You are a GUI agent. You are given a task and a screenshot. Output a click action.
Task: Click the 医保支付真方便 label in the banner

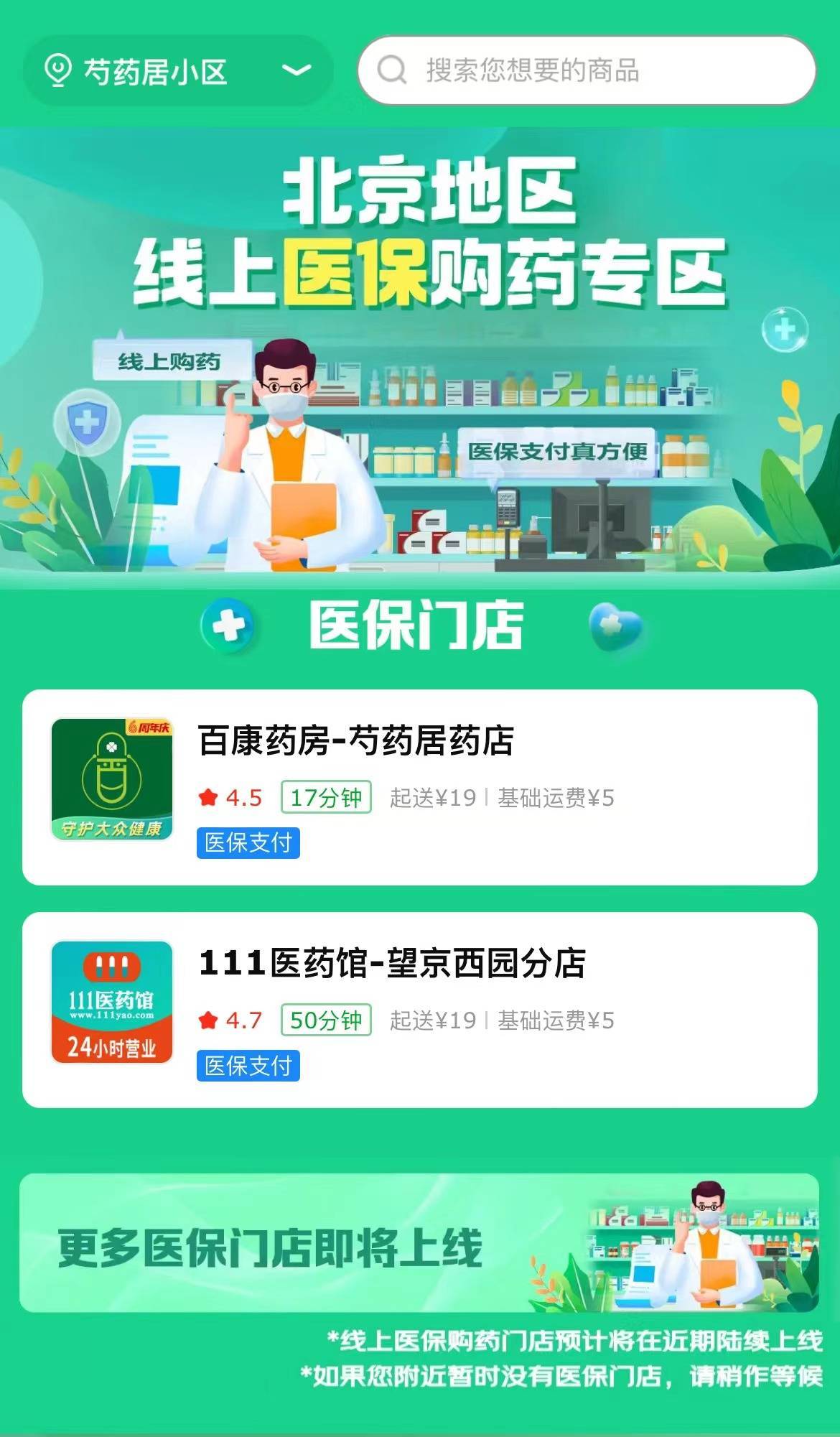pos(559,452)
